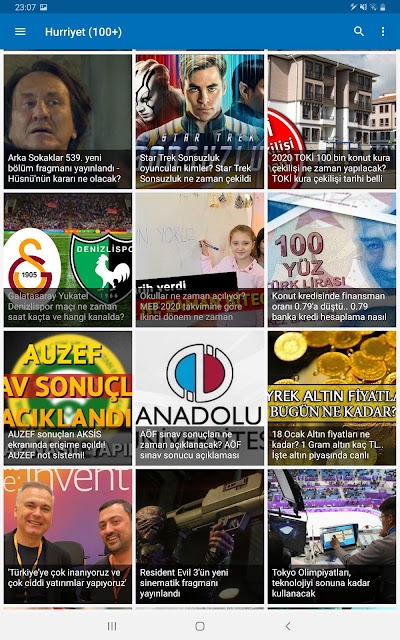Tap the system home button
This screenshot has height=640, width=400.
(x=200, y=626)
